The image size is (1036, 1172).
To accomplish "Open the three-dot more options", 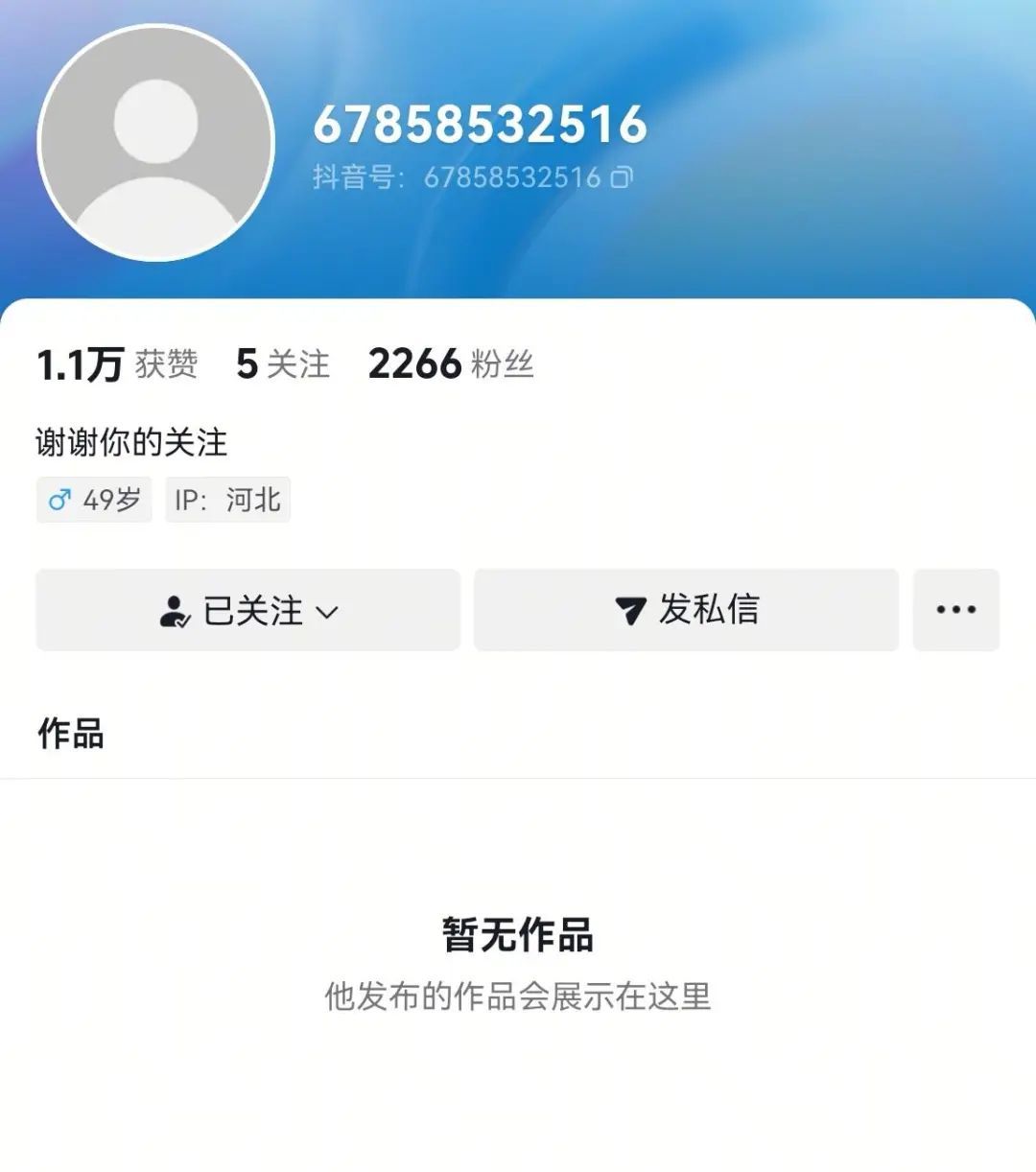I will (x=956, y=610).
